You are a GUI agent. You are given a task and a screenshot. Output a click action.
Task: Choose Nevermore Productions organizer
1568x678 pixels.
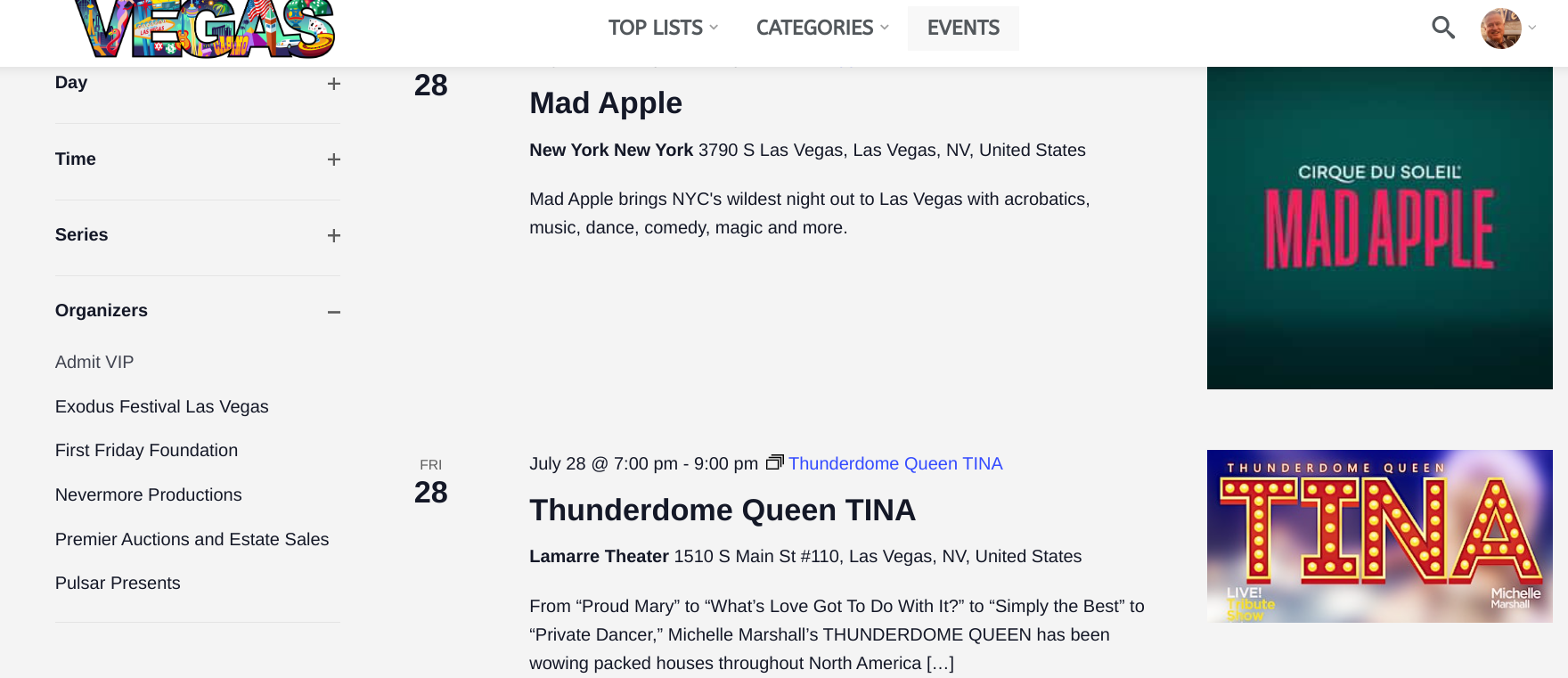pos(148,494)
